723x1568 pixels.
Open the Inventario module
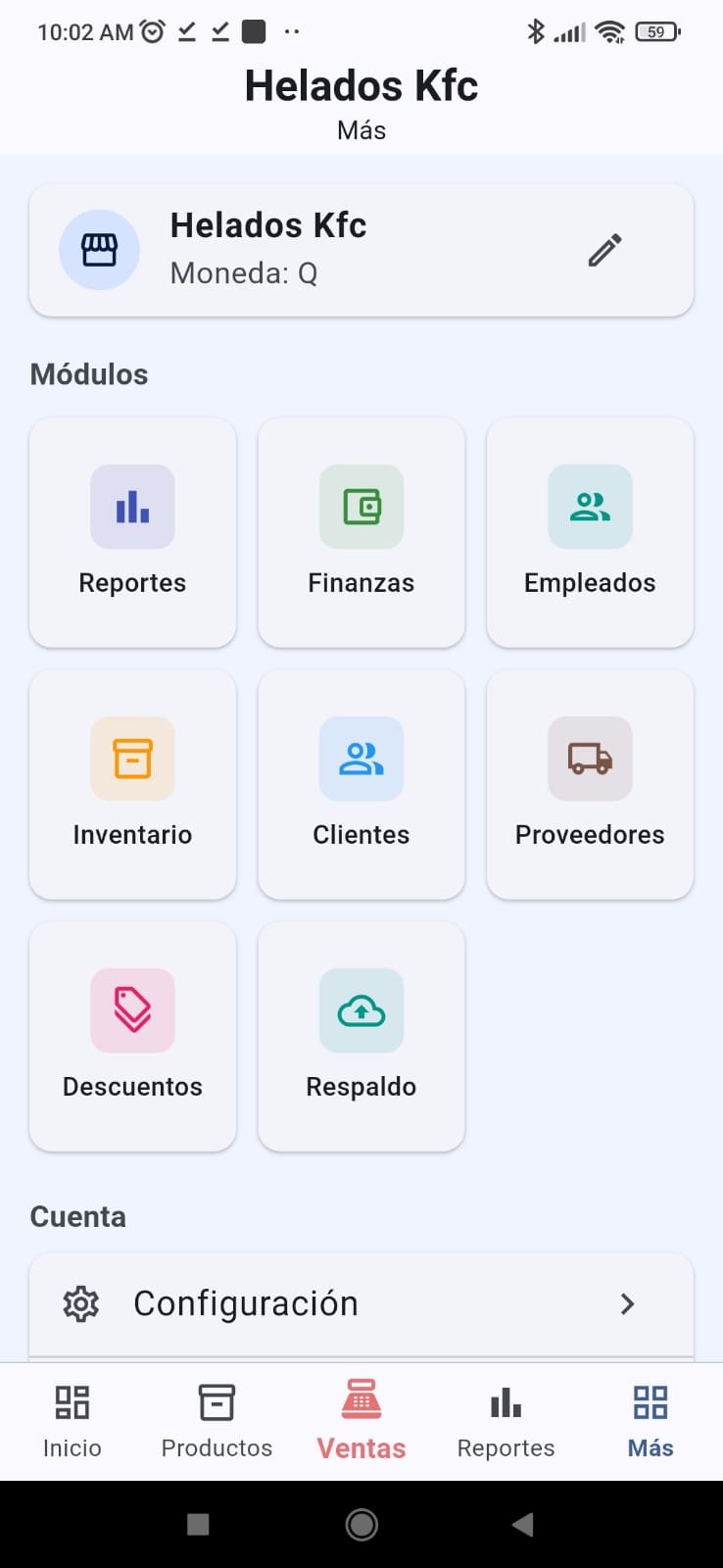point(133,785)
